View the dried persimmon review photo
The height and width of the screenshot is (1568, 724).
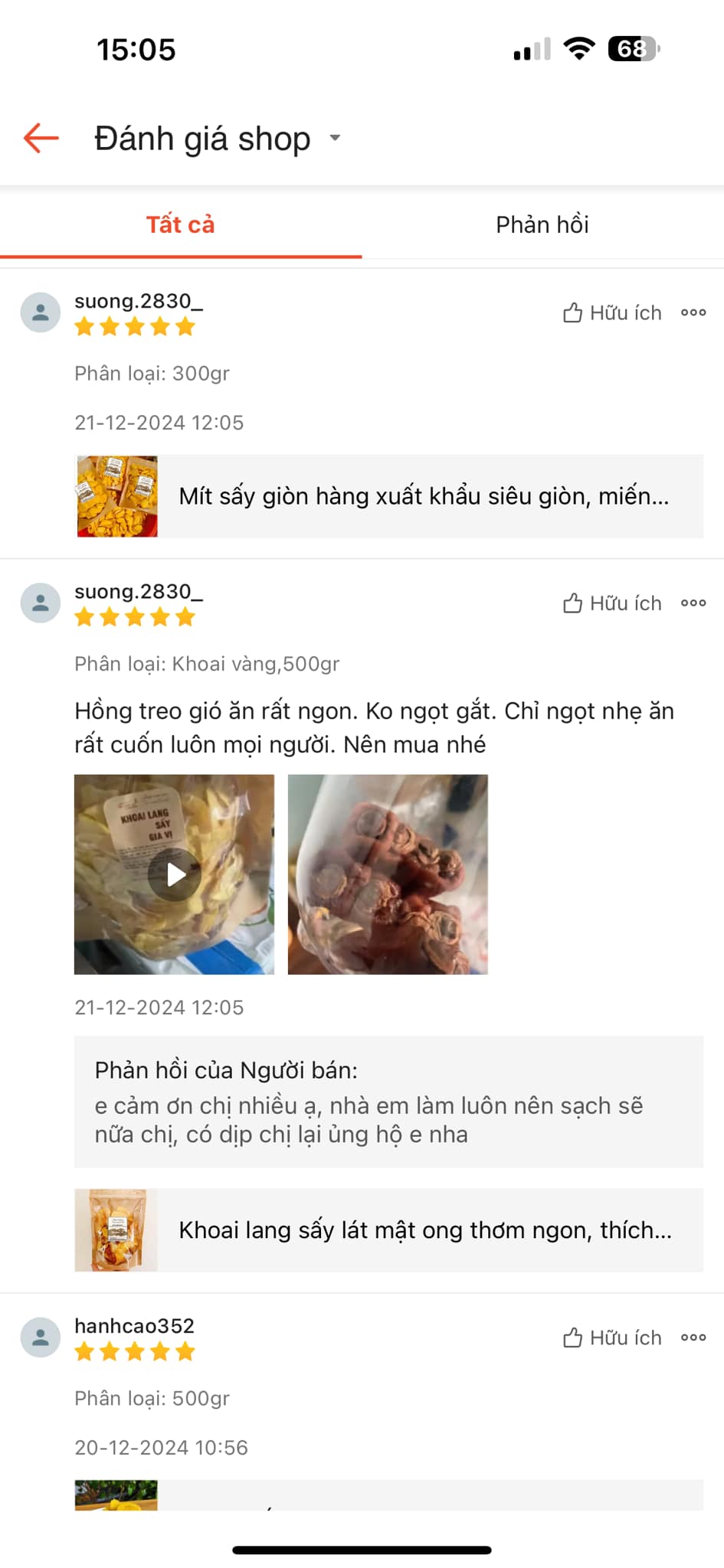(388, 874)
